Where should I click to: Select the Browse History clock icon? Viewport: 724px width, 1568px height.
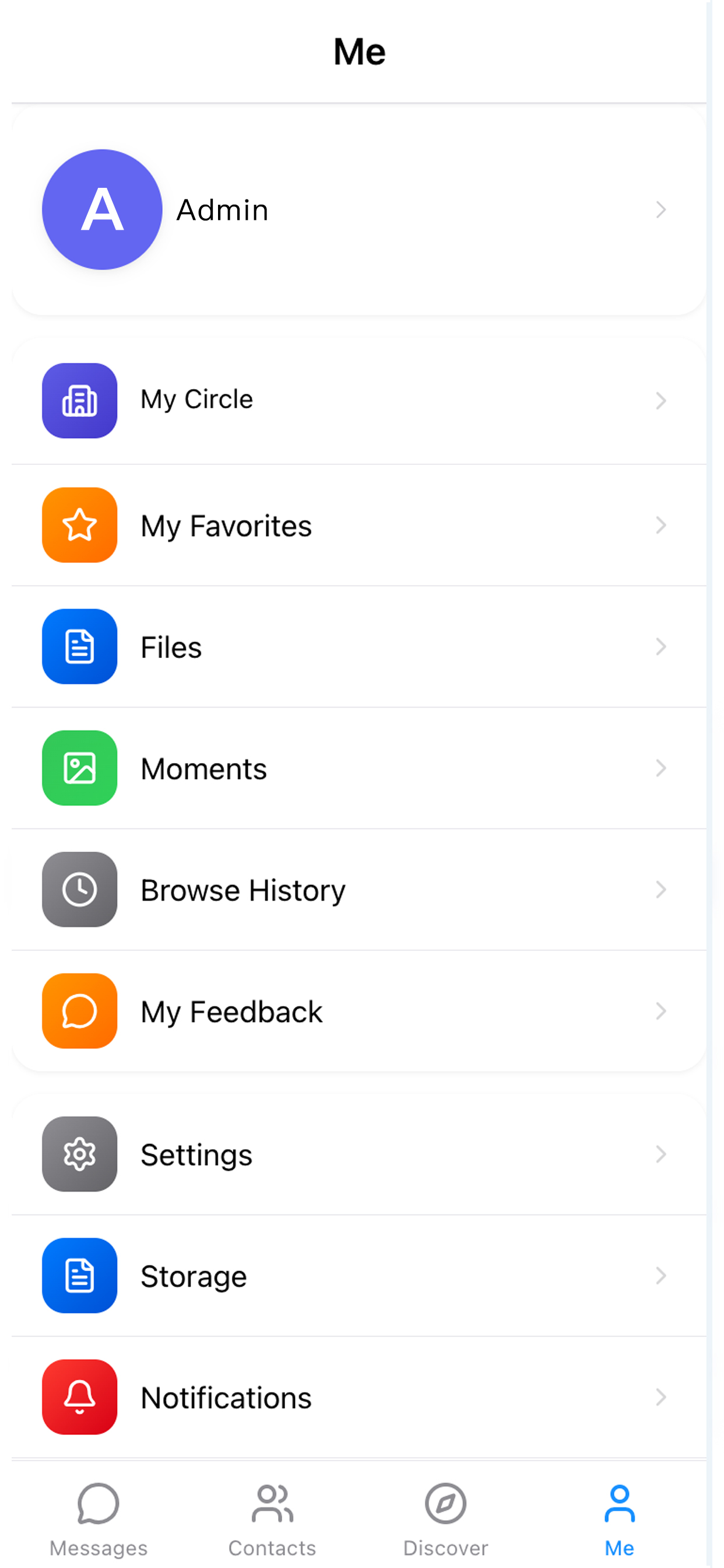[79, 890]
